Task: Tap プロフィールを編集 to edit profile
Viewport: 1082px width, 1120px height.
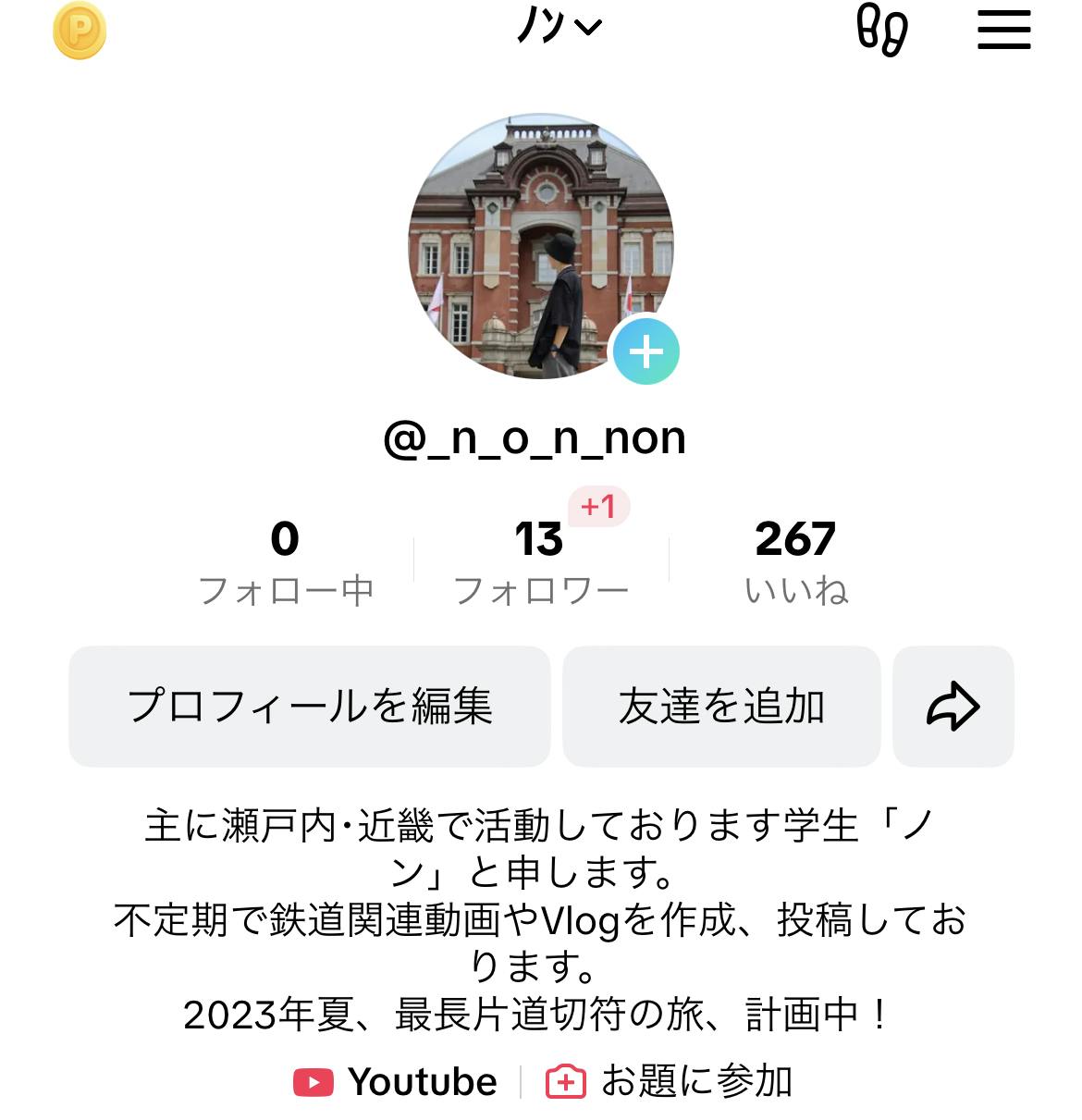Action: [309, 707]
